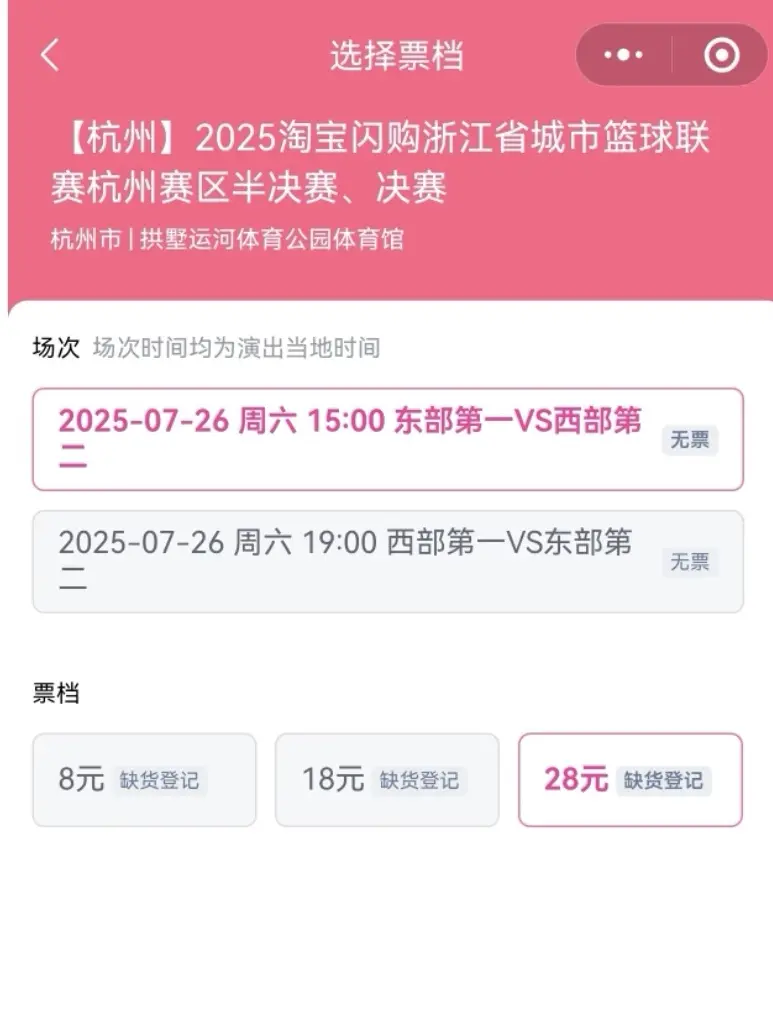
Task: Go back using the back arrow
Action: tap(50, 55)
